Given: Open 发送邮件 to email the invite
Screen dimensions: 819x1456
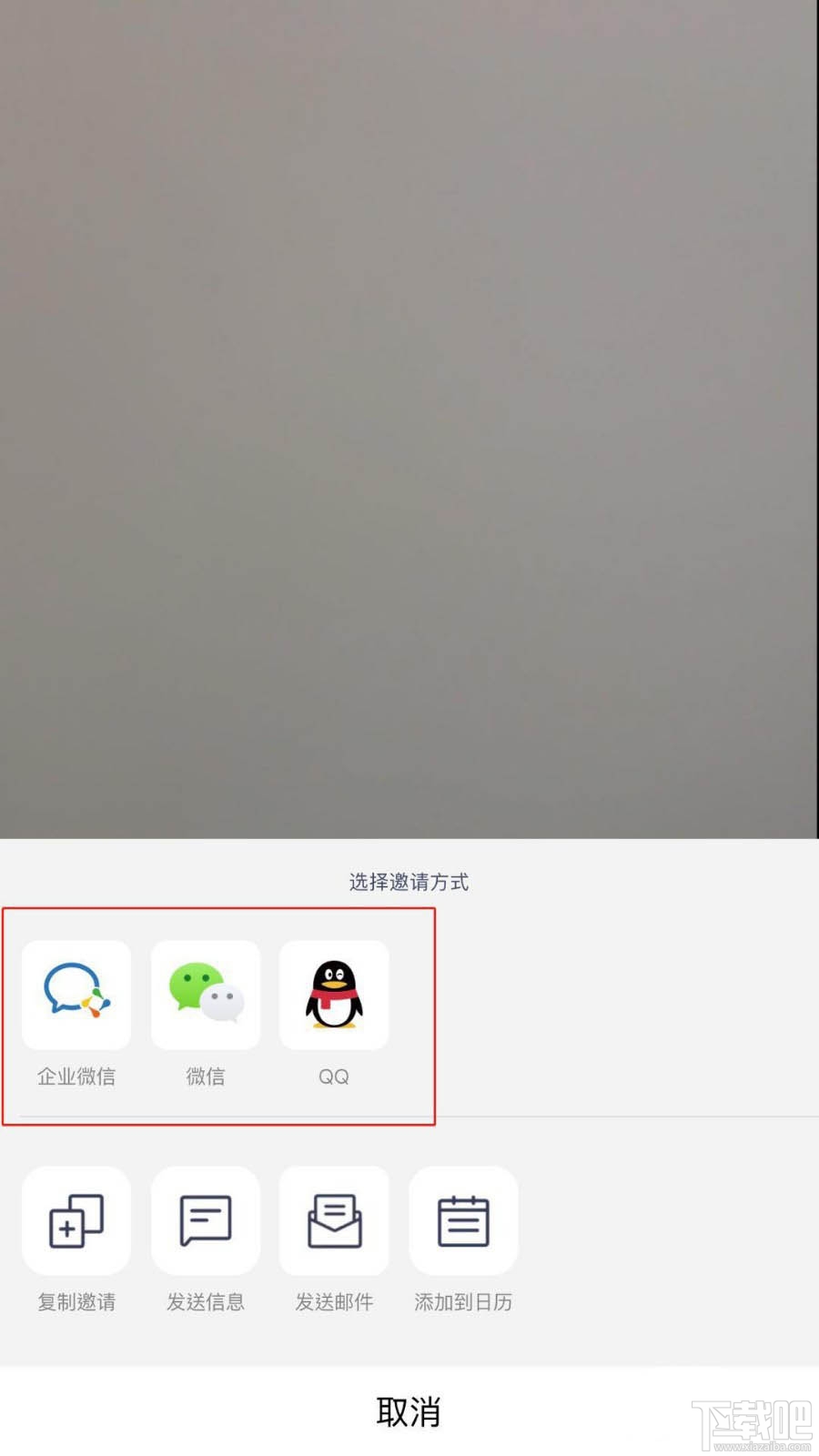Looking at the screenshot, I should [334, 1220].
